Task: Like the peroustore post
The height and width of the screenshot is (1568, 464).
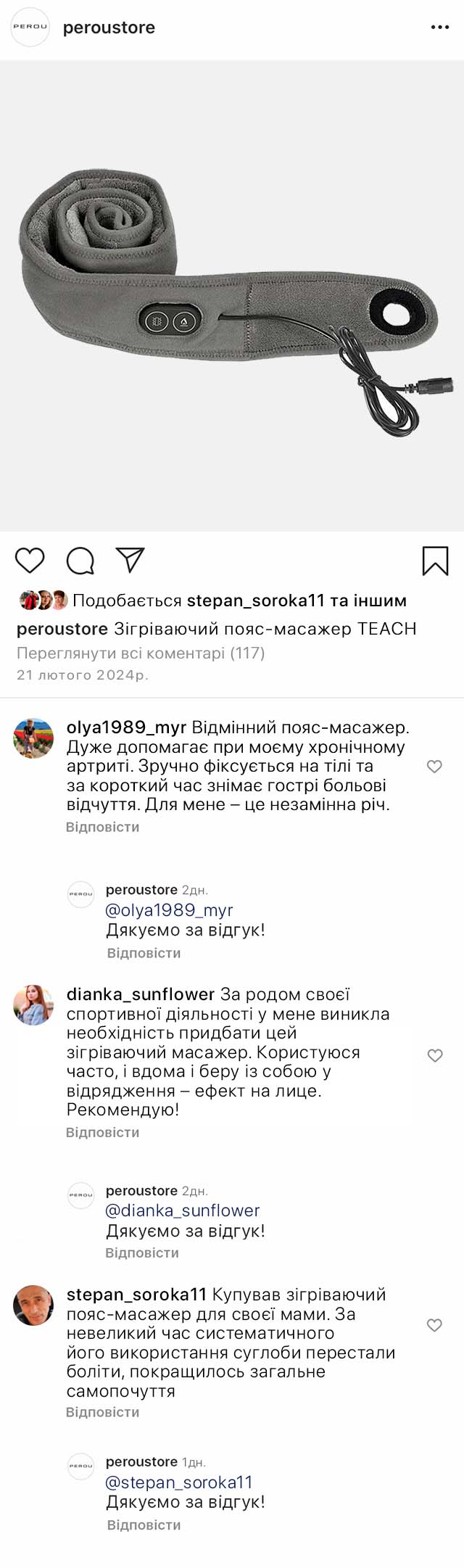Action: tap(30, 561)
